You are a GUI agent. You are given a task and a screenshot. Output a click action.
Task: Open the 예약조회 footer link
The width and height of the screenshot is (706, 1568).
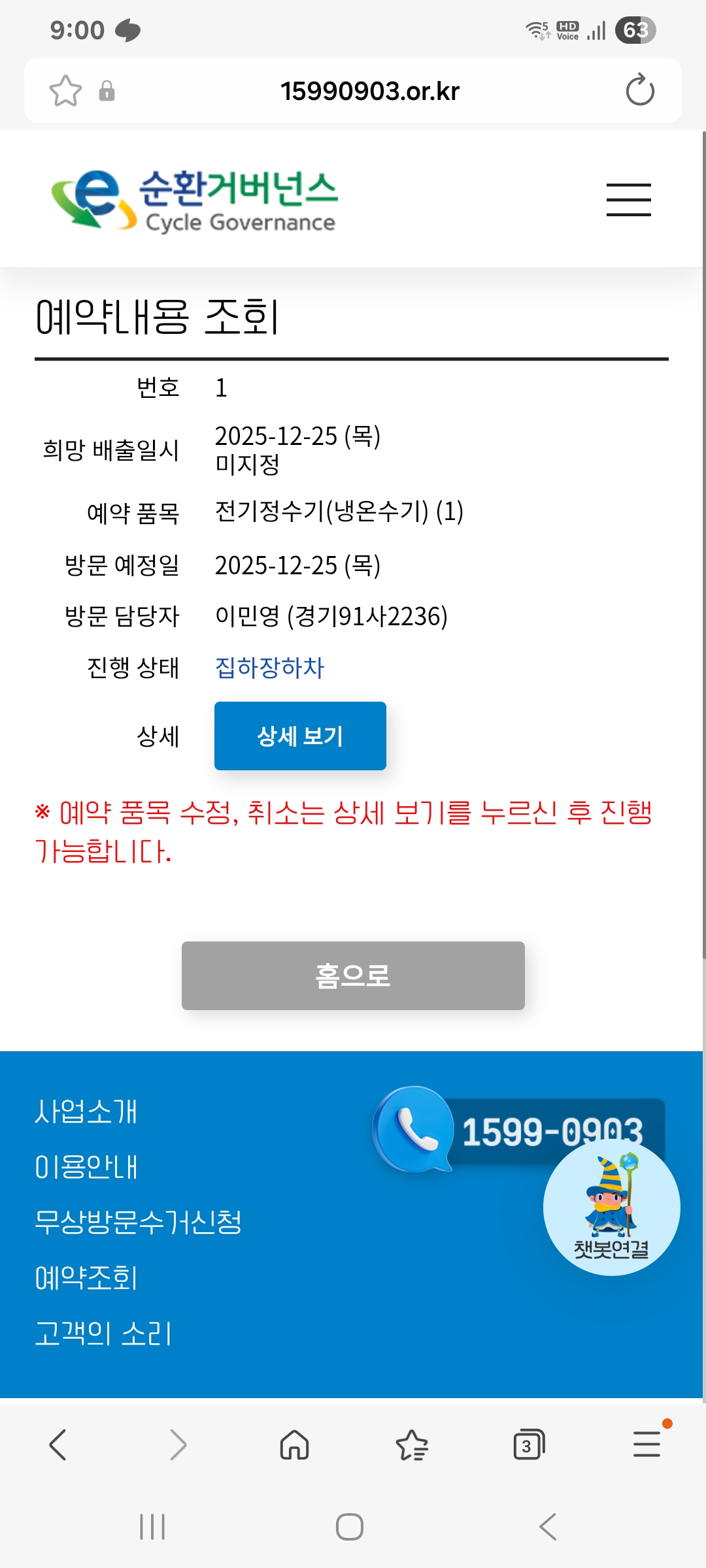point(86,1278)
